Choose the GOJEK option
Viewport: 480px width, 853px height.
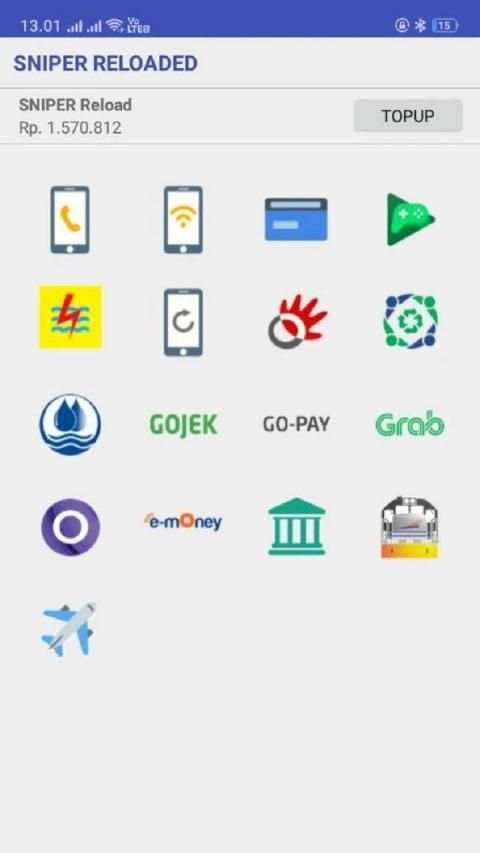(183, 424)
